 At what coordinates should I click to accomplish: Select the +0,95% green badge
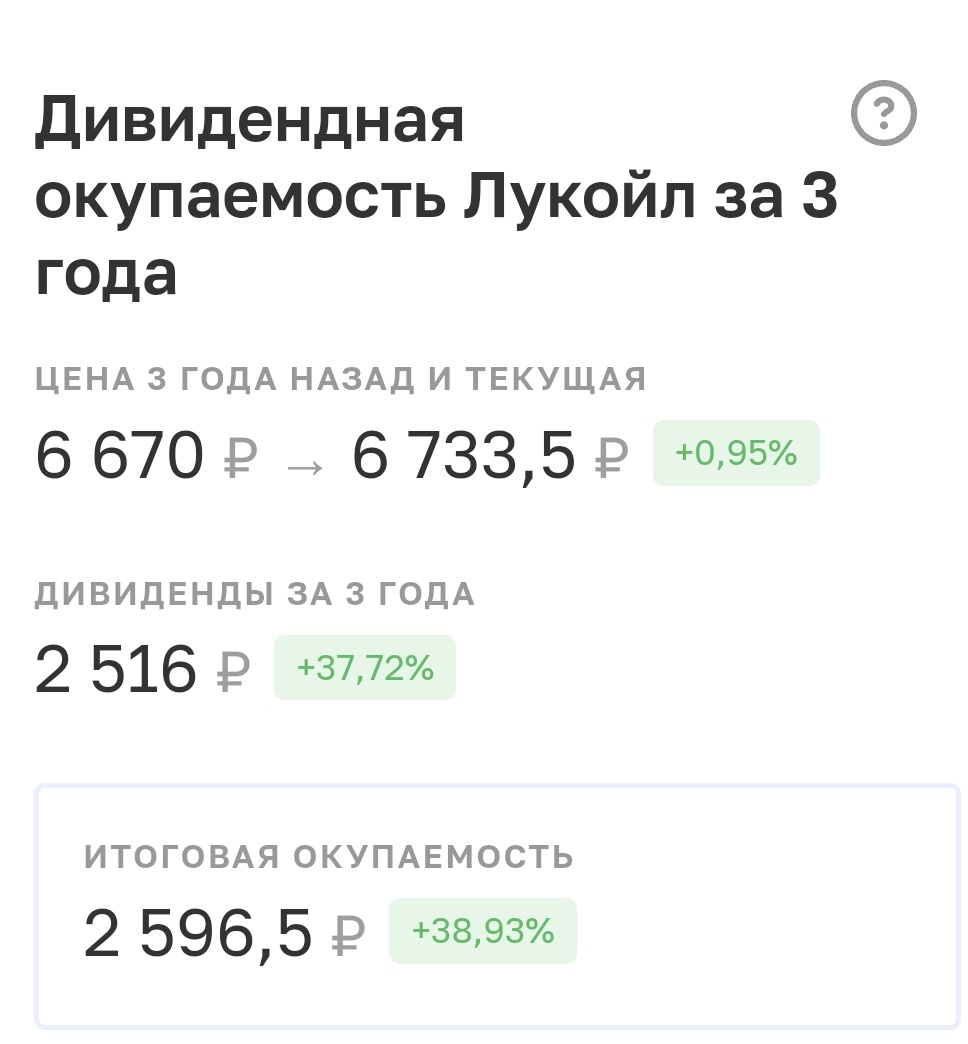click(x=736, y=453)
